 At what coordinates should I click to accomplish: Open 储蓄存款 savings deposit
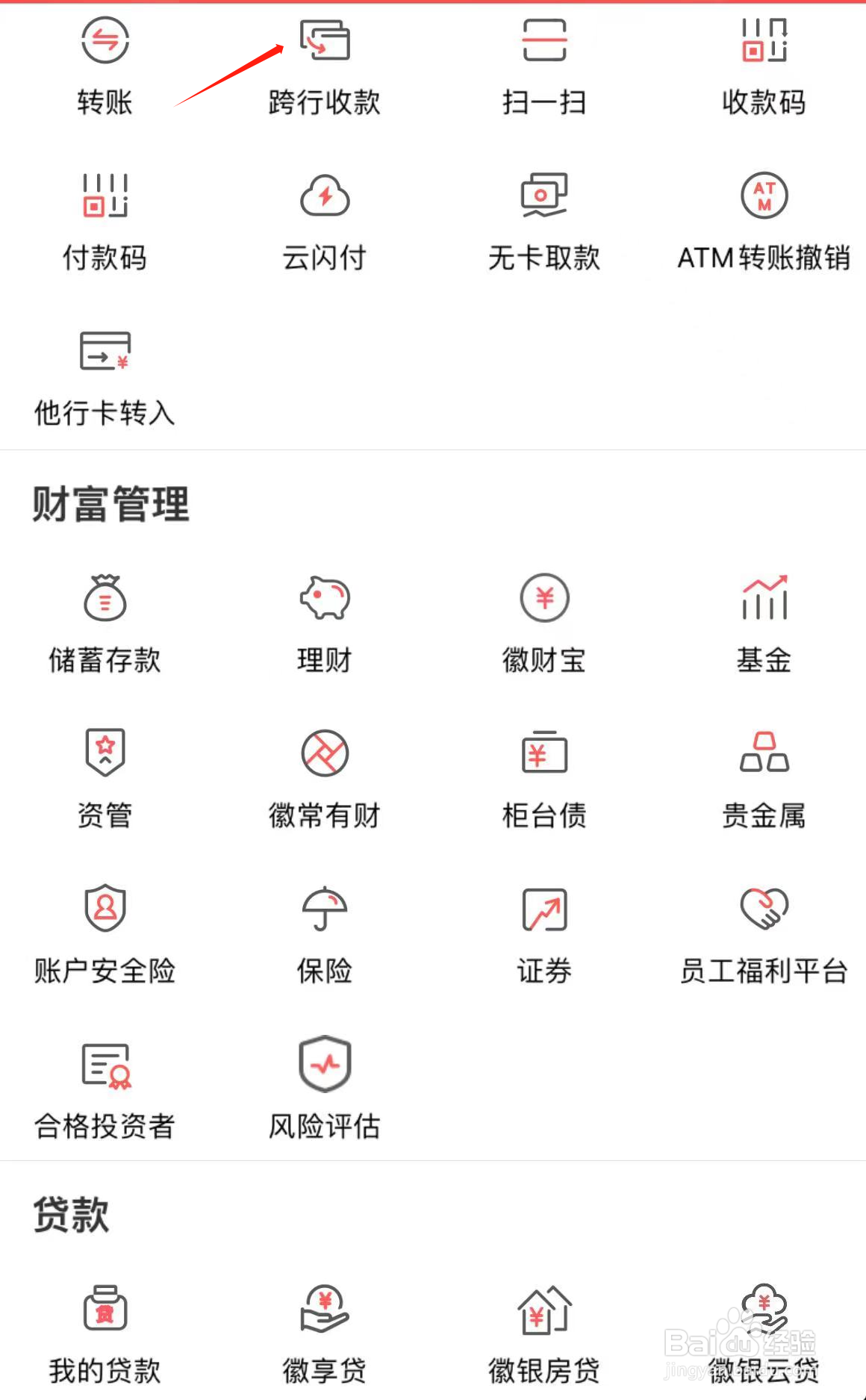[105, 624]
